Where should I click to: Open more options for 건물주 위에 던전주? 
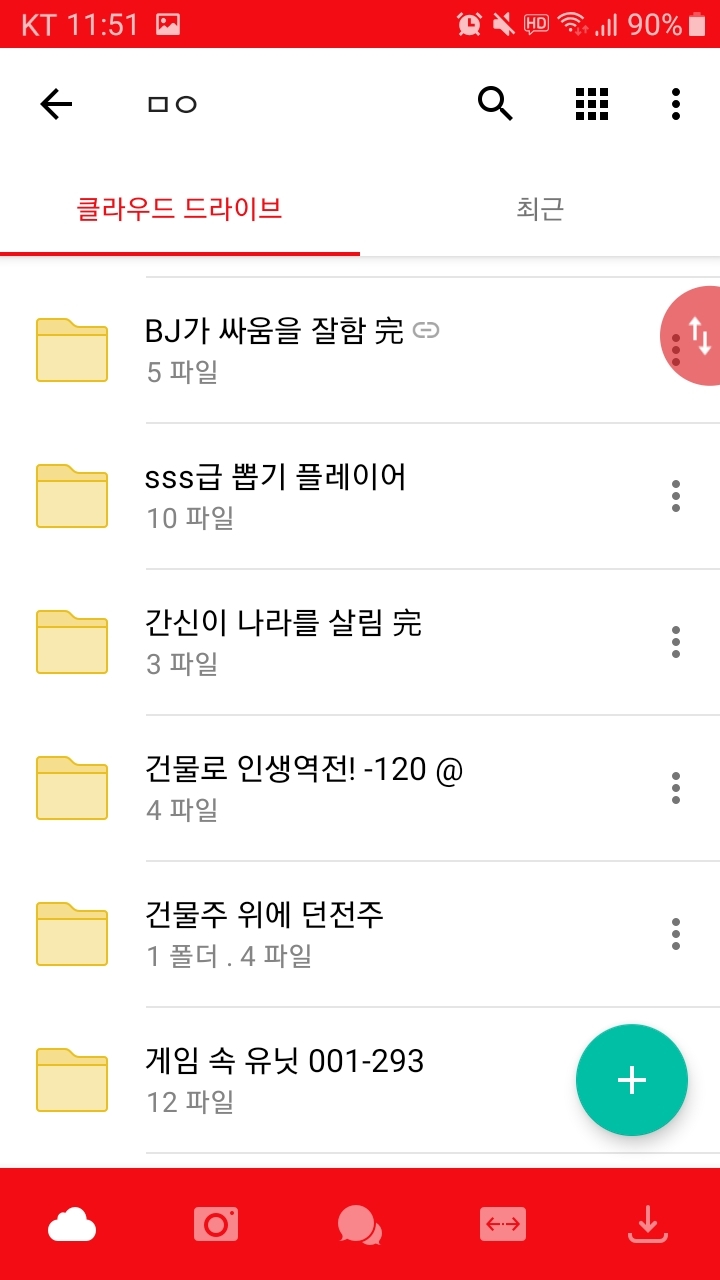coord(676,934)
